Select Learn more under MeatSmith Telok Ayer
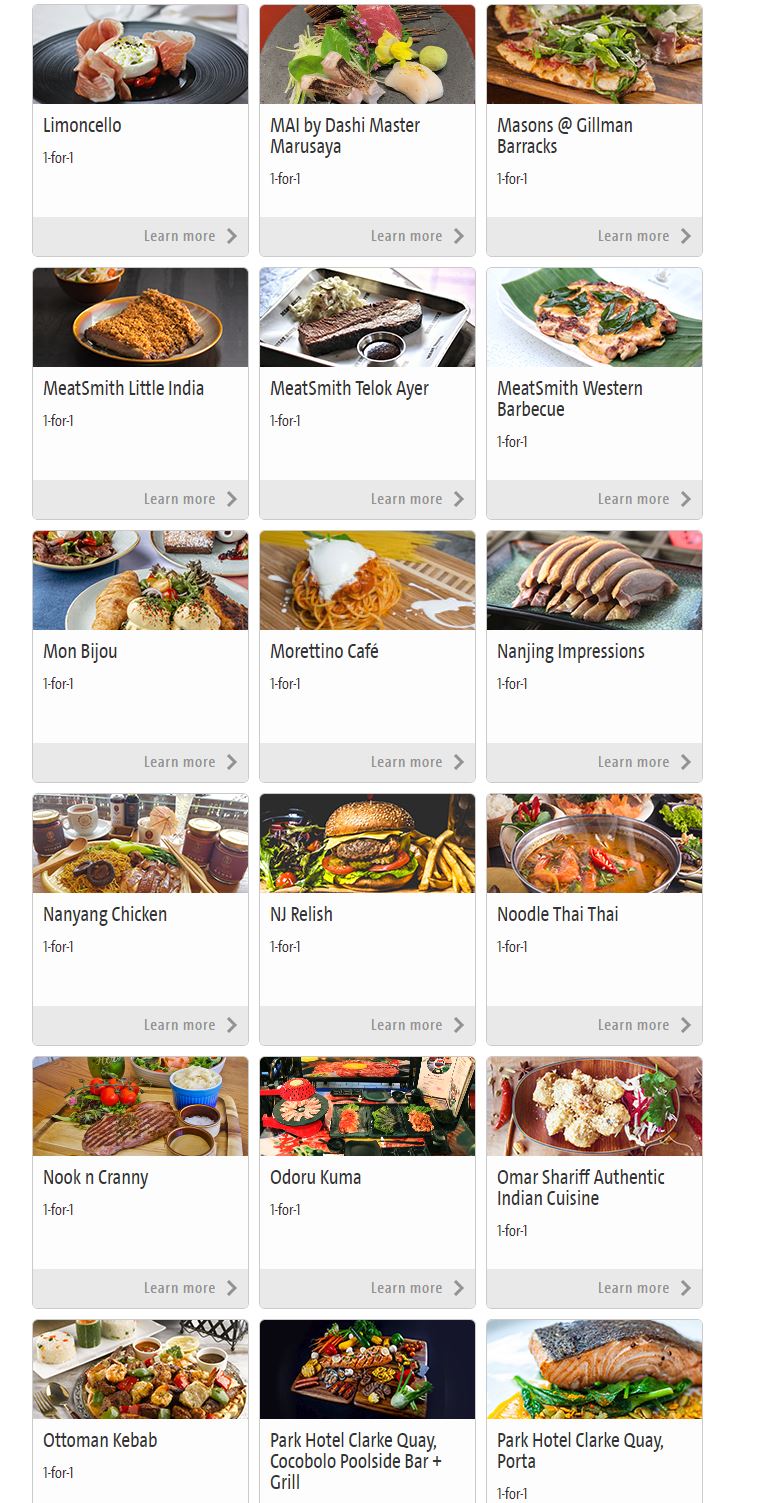 417,499
